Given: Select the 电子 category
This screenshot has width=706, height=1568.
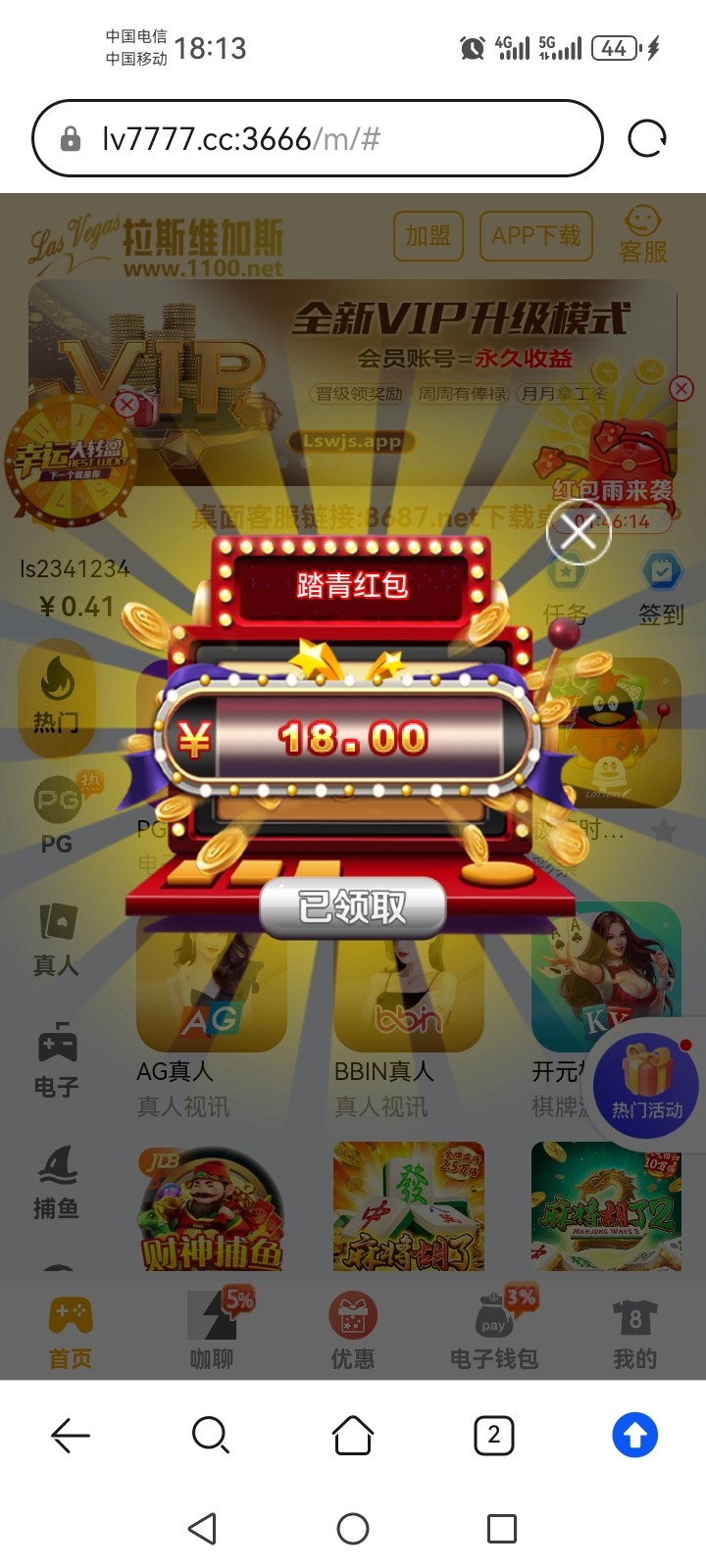Looking at the screenshot, I should (x=56, y=1062).
